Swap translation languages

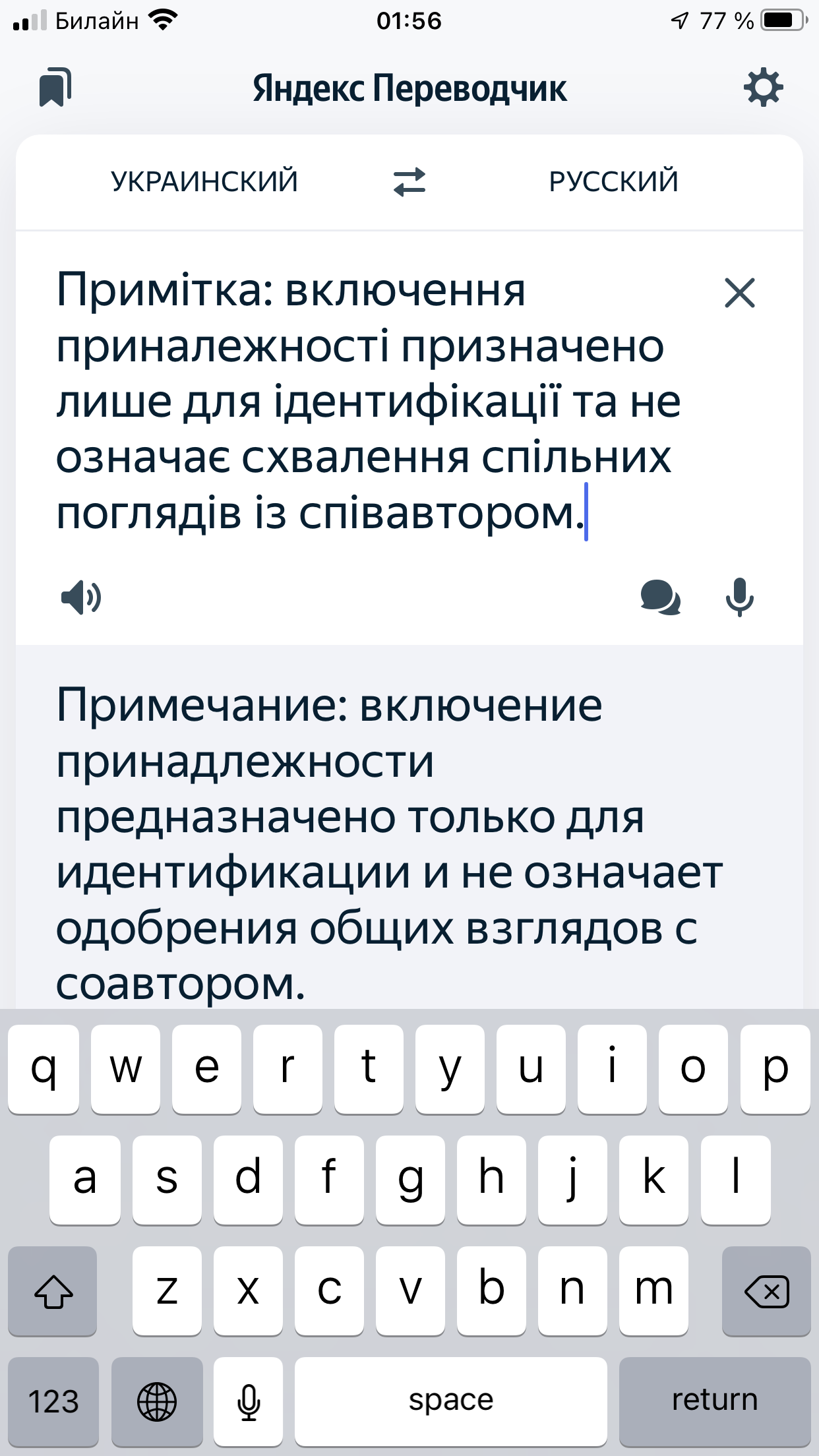409,182
